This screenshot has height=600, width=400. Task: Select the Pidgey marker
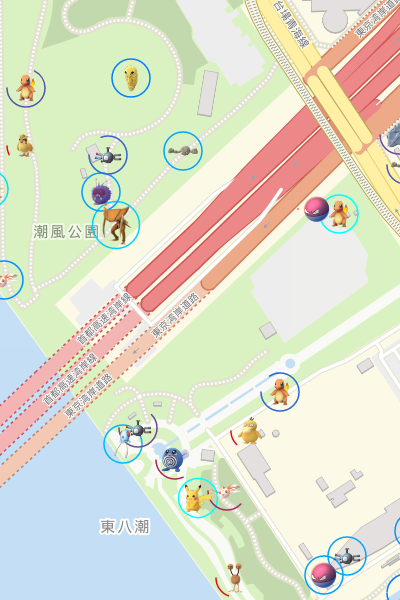point(24,145)
